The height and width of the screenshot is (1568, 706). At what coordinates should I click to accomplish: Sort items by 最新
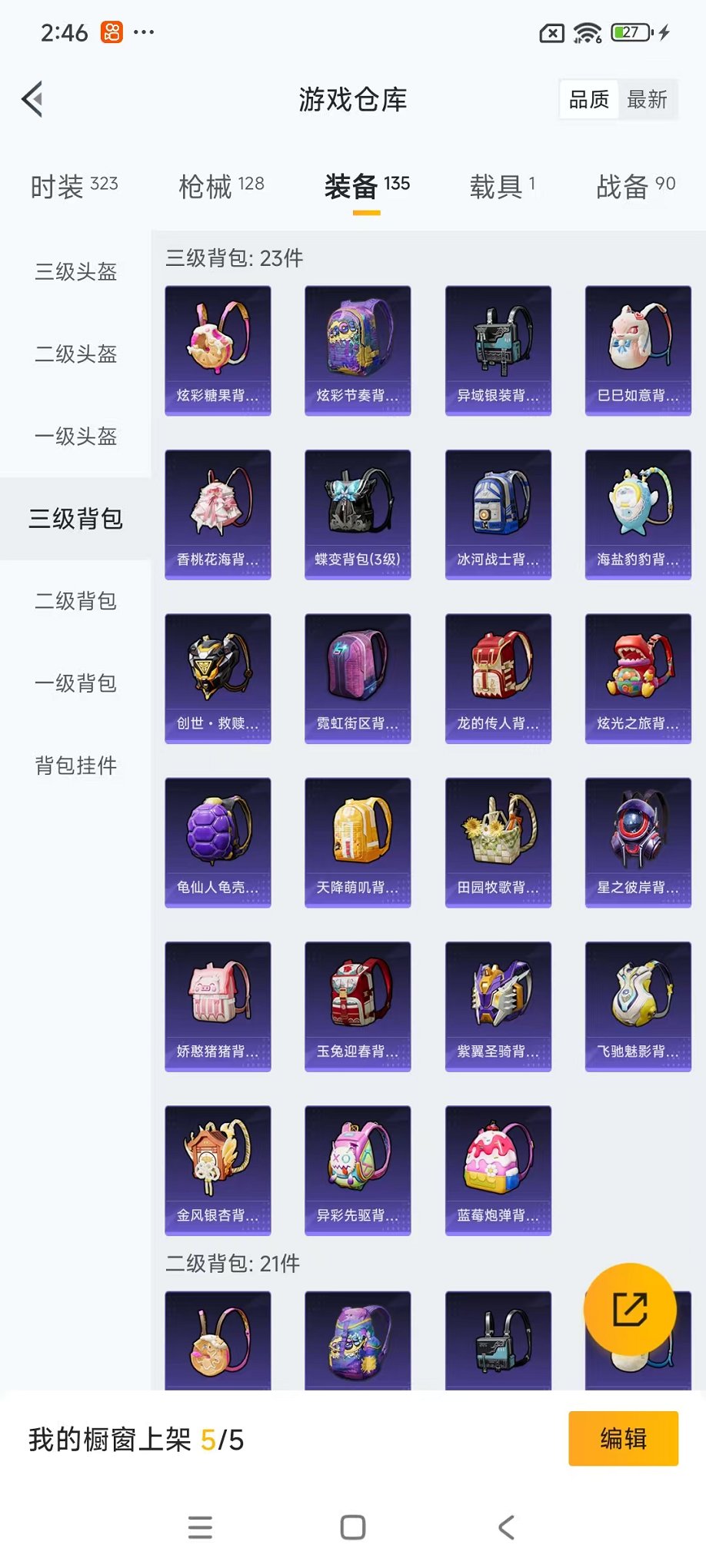[x=647, y=100]
